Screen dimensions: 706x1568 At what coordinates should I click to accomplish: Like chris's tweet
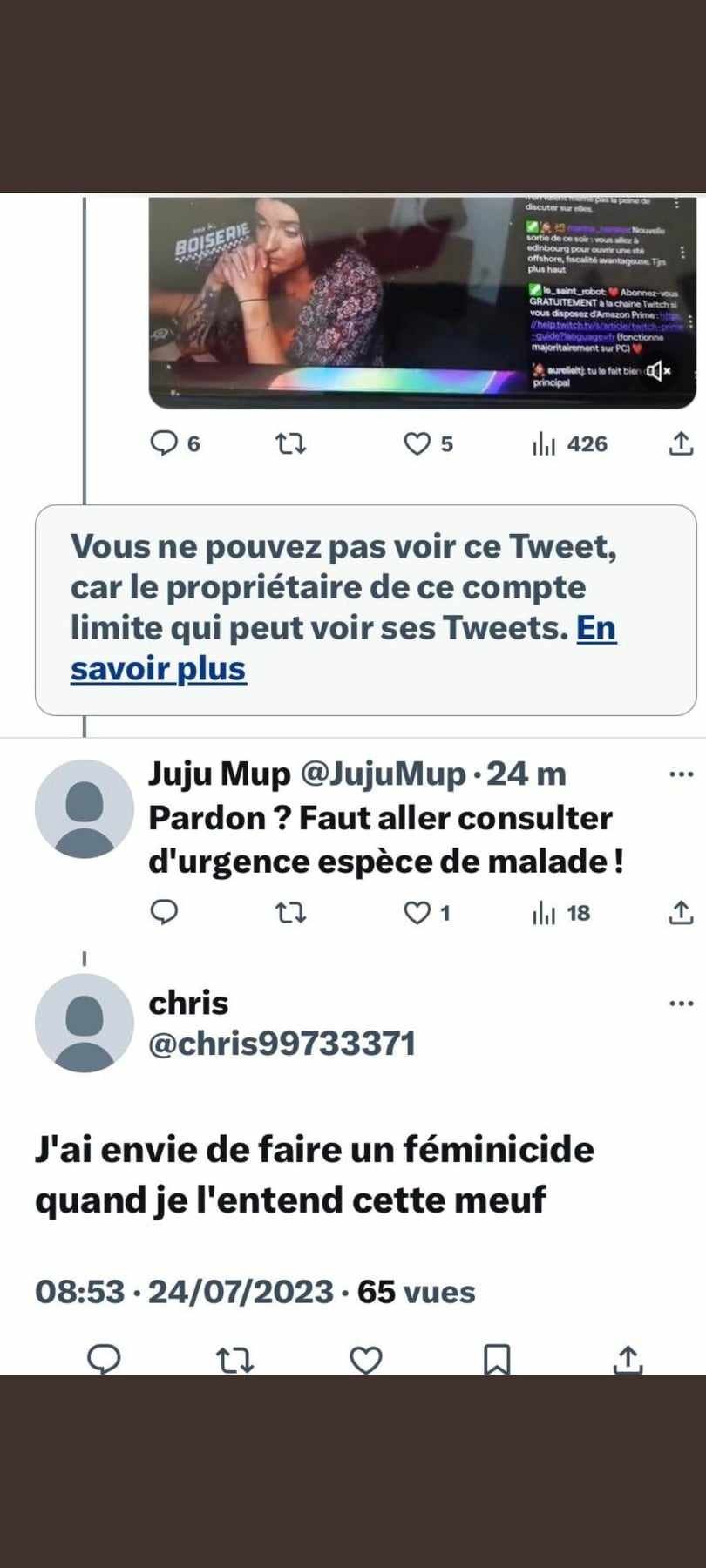click(x=366, y=1360)
